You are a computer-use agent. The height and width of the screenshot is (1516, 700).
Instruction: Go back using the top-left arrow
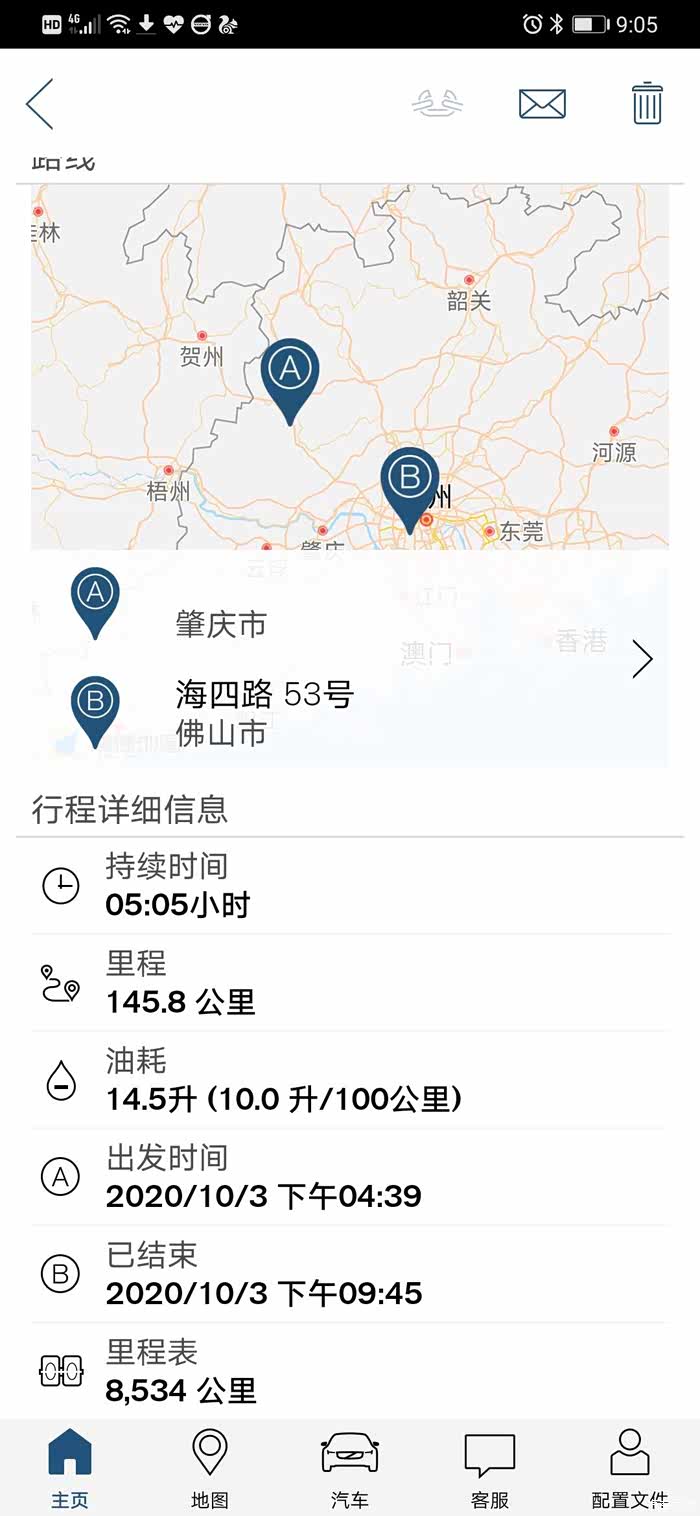pyautogui.click(x=40, y=104)
